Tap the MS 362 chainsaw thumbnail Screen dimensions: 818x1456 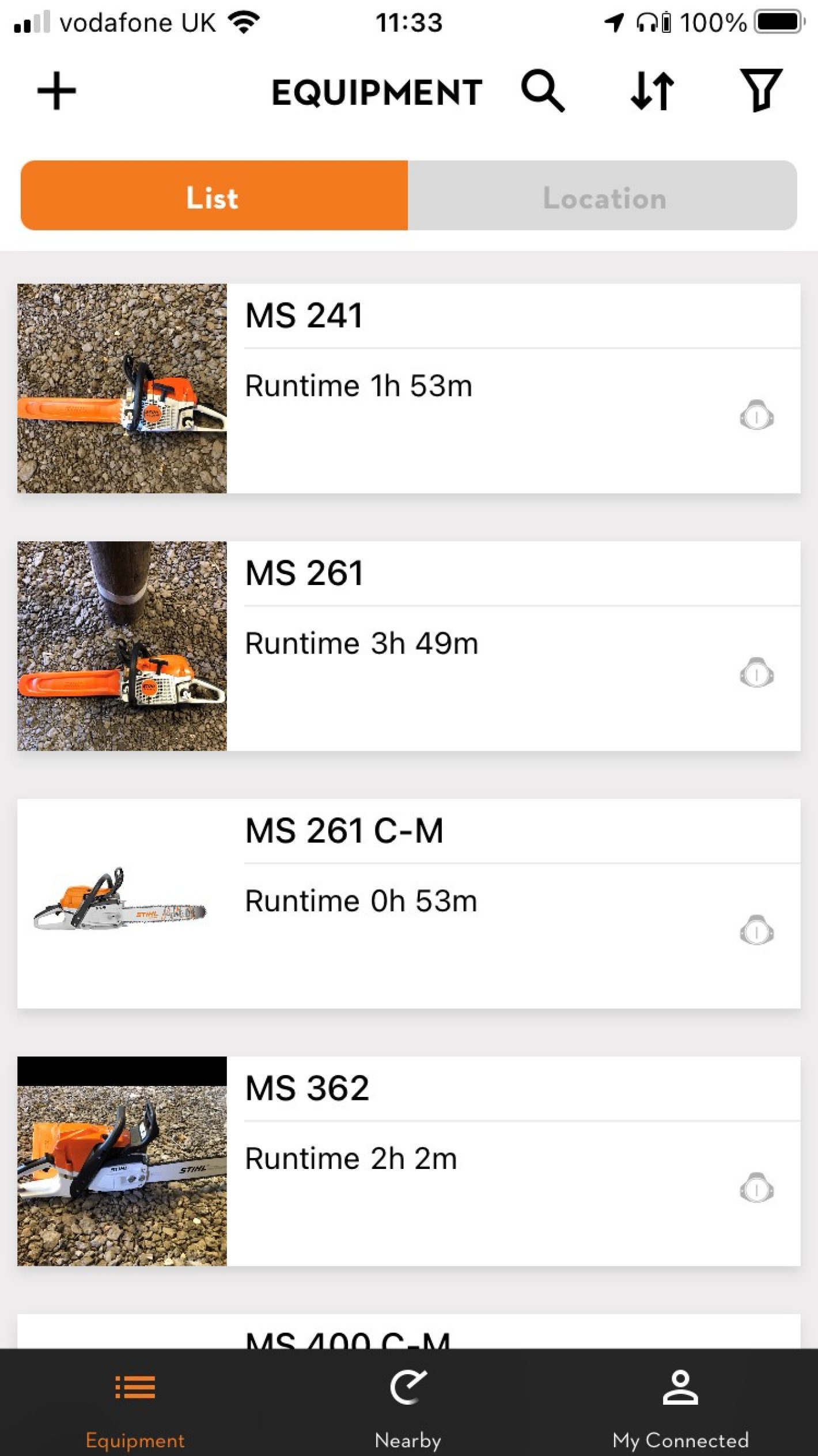pyautogui.click(x=123, y=1159)
